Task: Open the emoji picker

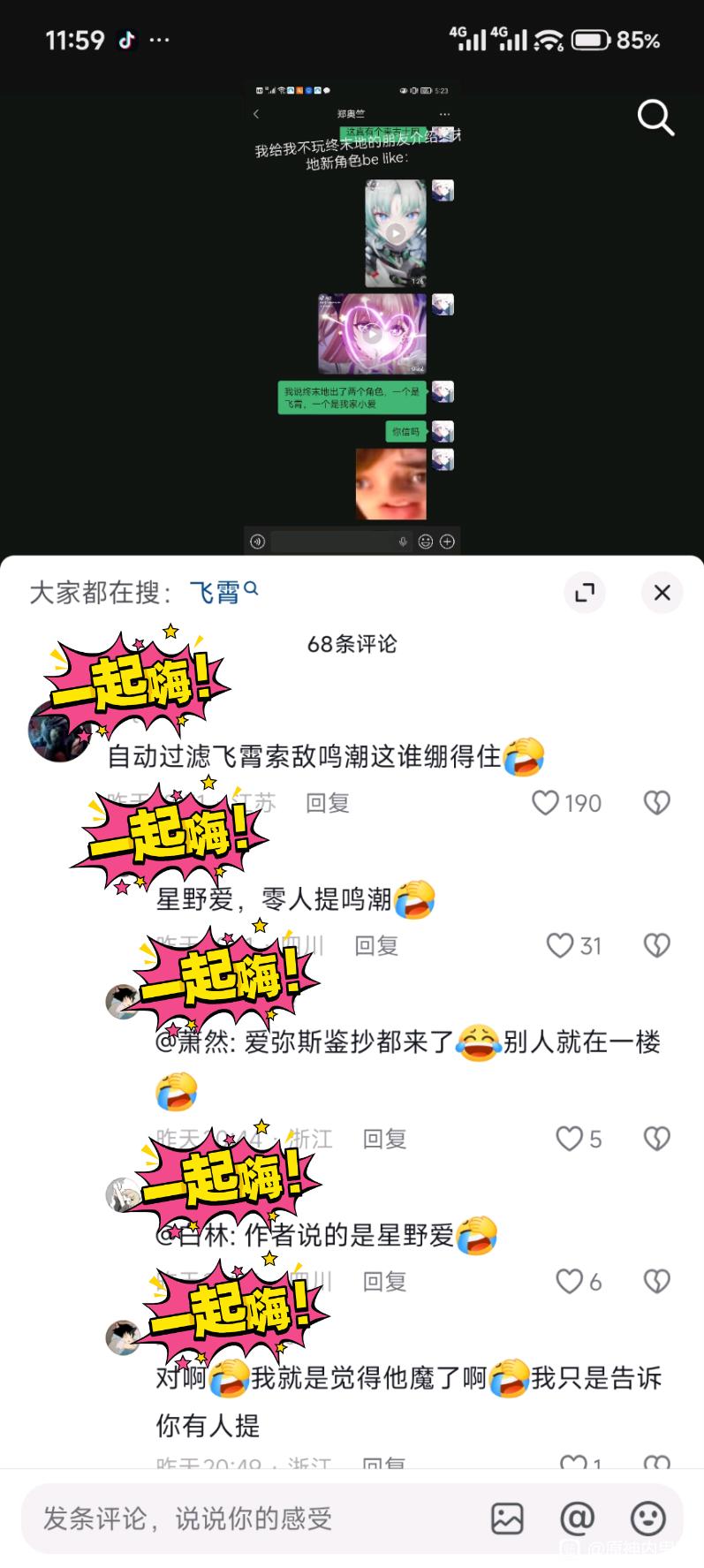Action: 647,1519
